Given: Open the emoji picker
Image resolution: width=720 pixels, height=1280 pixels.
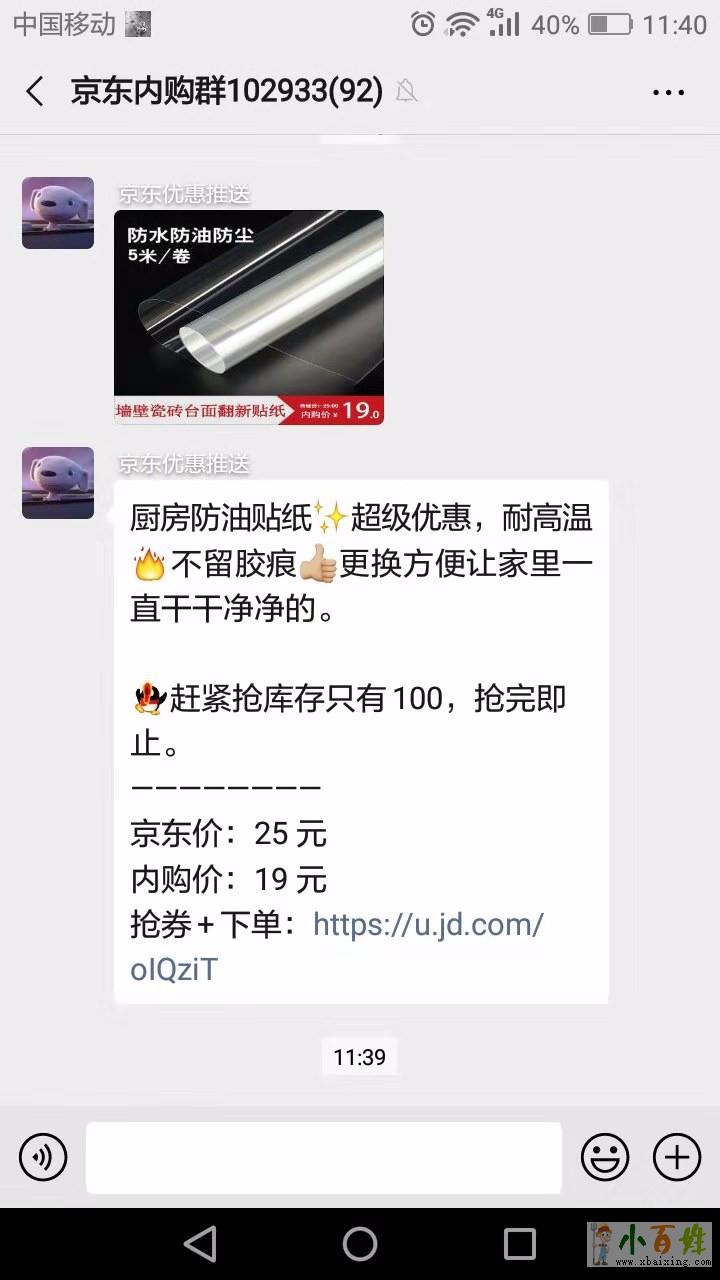Looking at the screenshot, I should pyautogui.click(x=605, y=1158).
